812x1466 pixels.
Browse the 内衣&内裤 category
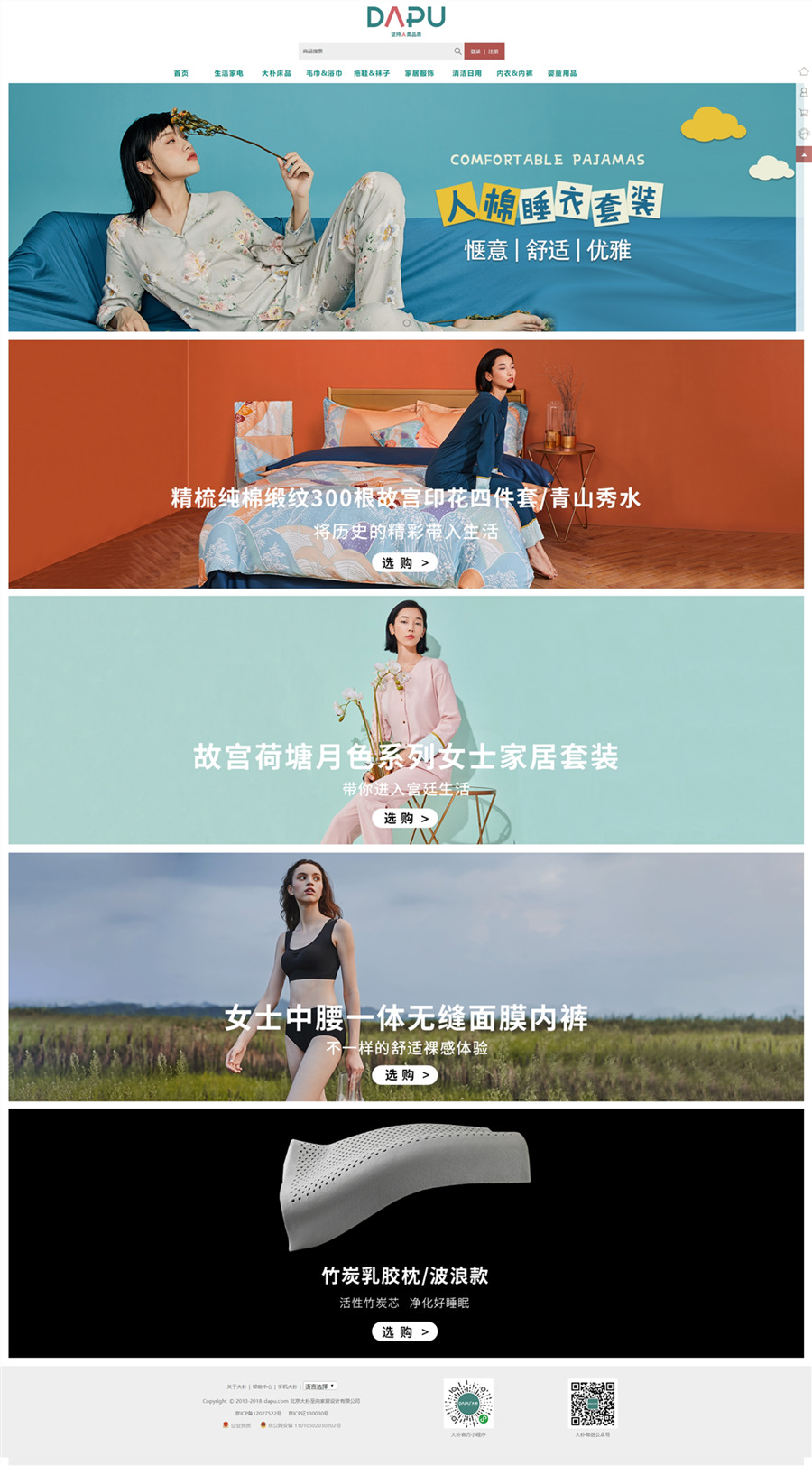[514, 73]
